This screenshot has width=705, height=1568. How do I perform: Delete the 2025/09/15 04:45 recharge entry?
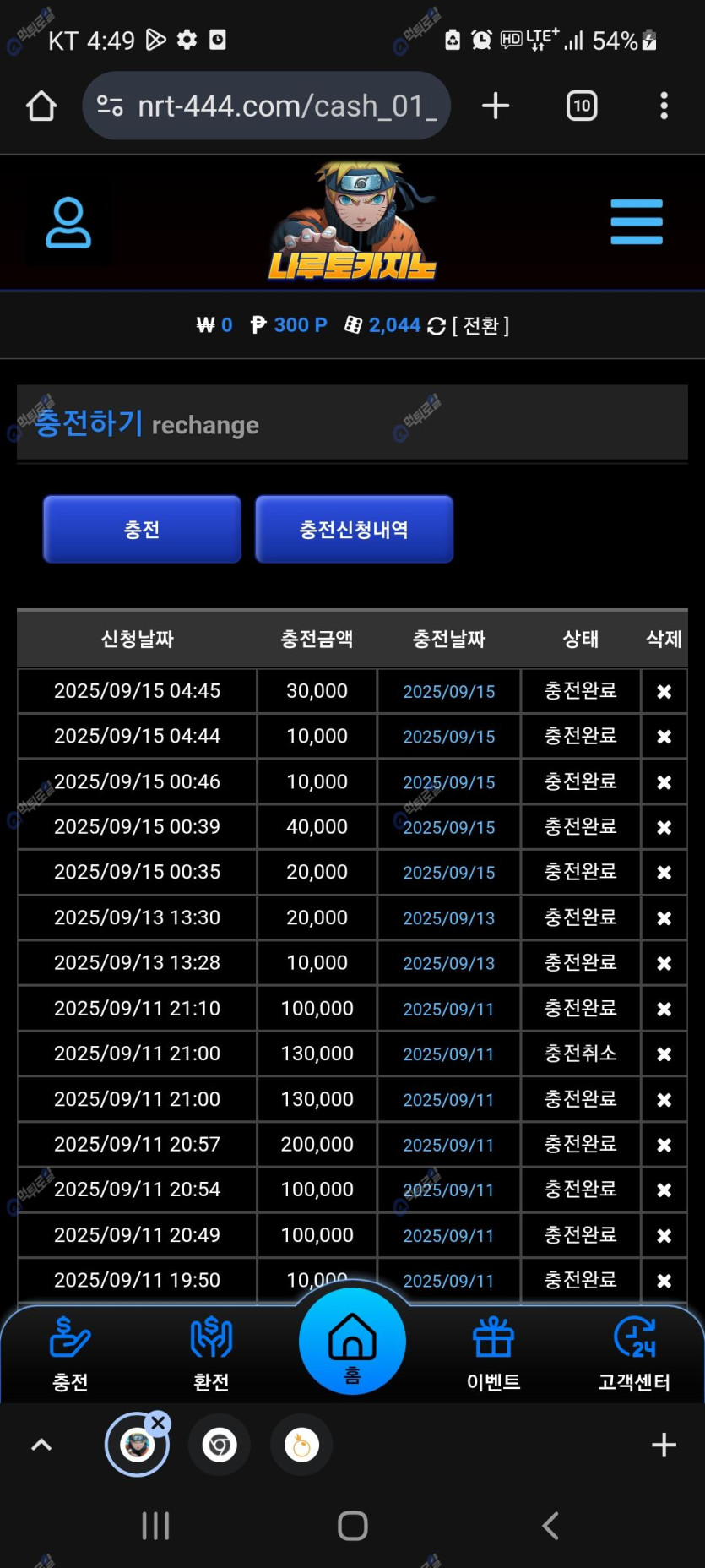pos(664,692)
